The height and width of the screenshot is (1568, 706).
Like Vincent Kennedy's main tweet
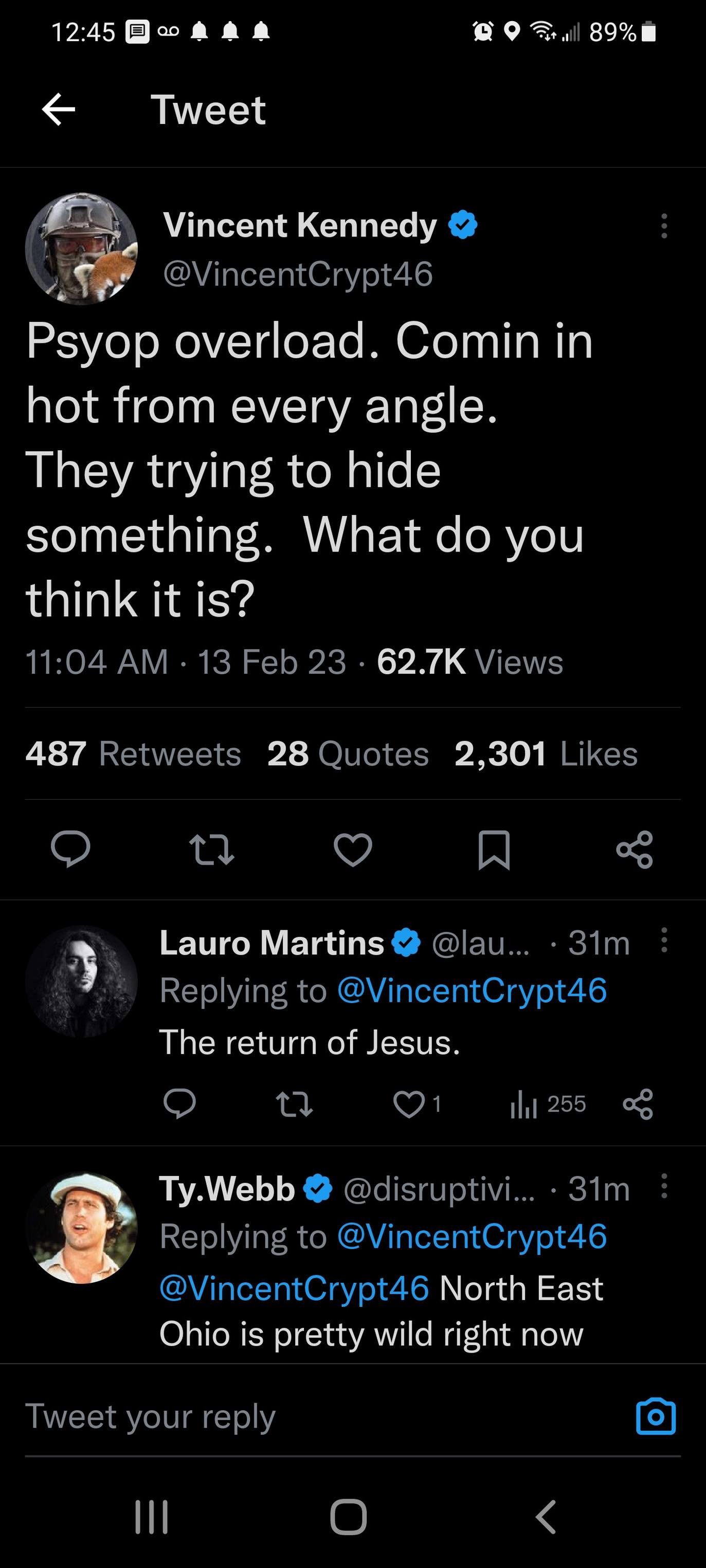[x=353, y=849]
